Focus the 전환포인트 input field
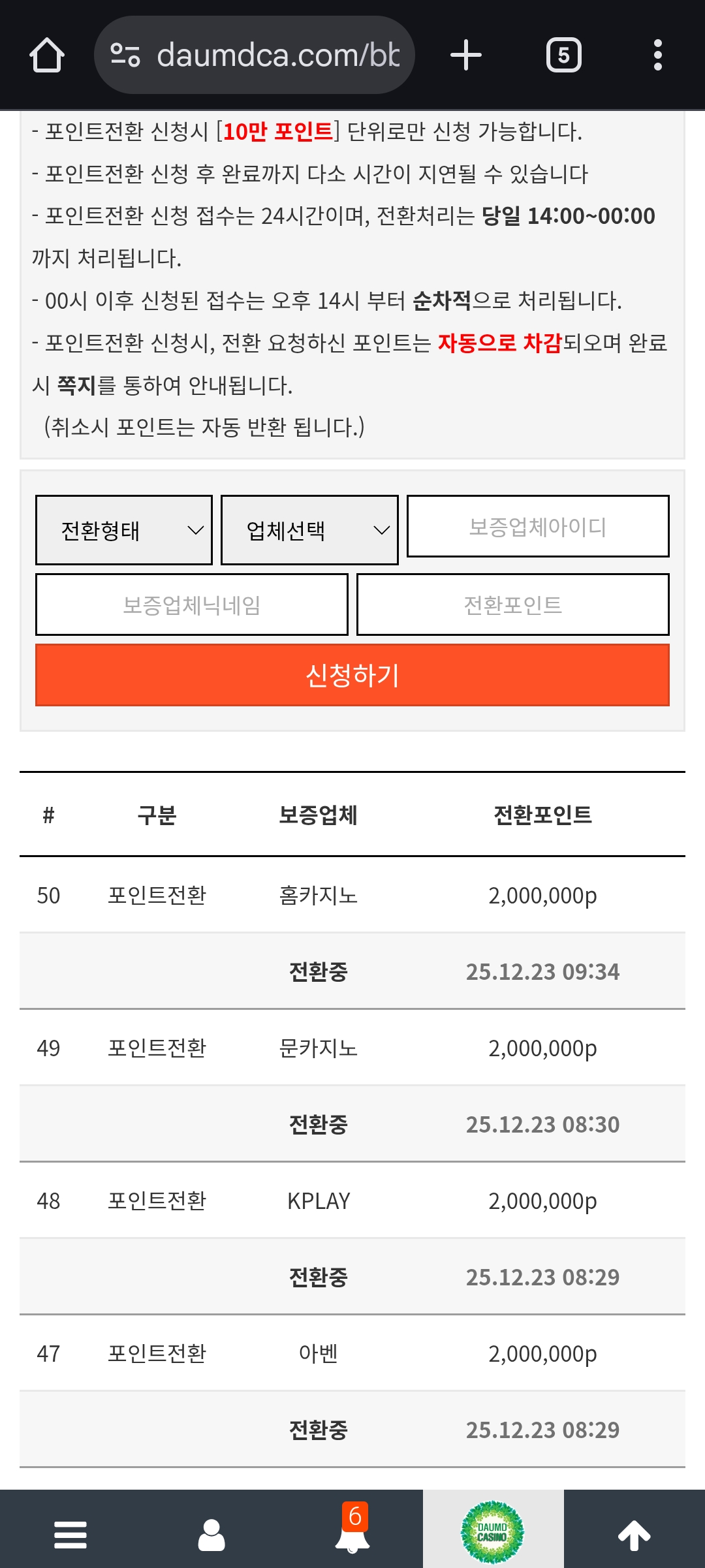The height and width of the screenshot is (1568, 705). pos(512,605)
